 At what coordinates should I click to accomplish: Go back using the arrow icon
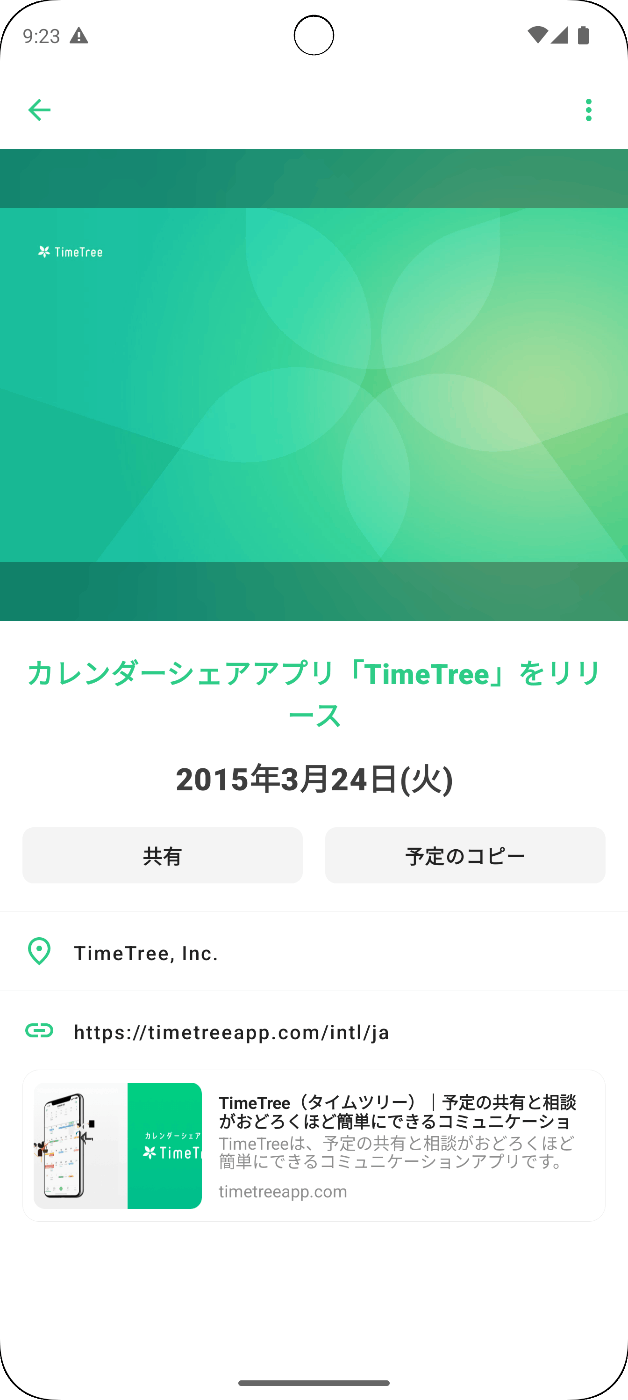(x=39, y=110)
